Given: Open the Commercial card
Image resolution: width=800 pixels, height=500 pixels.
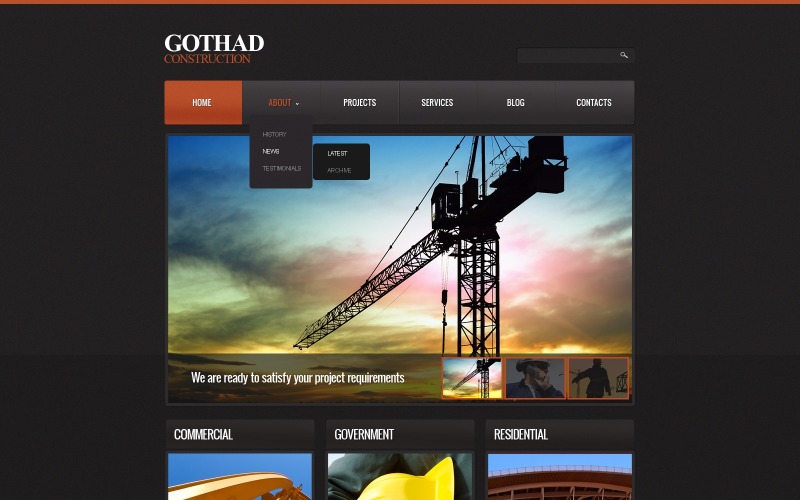Looking at the screenshot, I should [203, 435].
